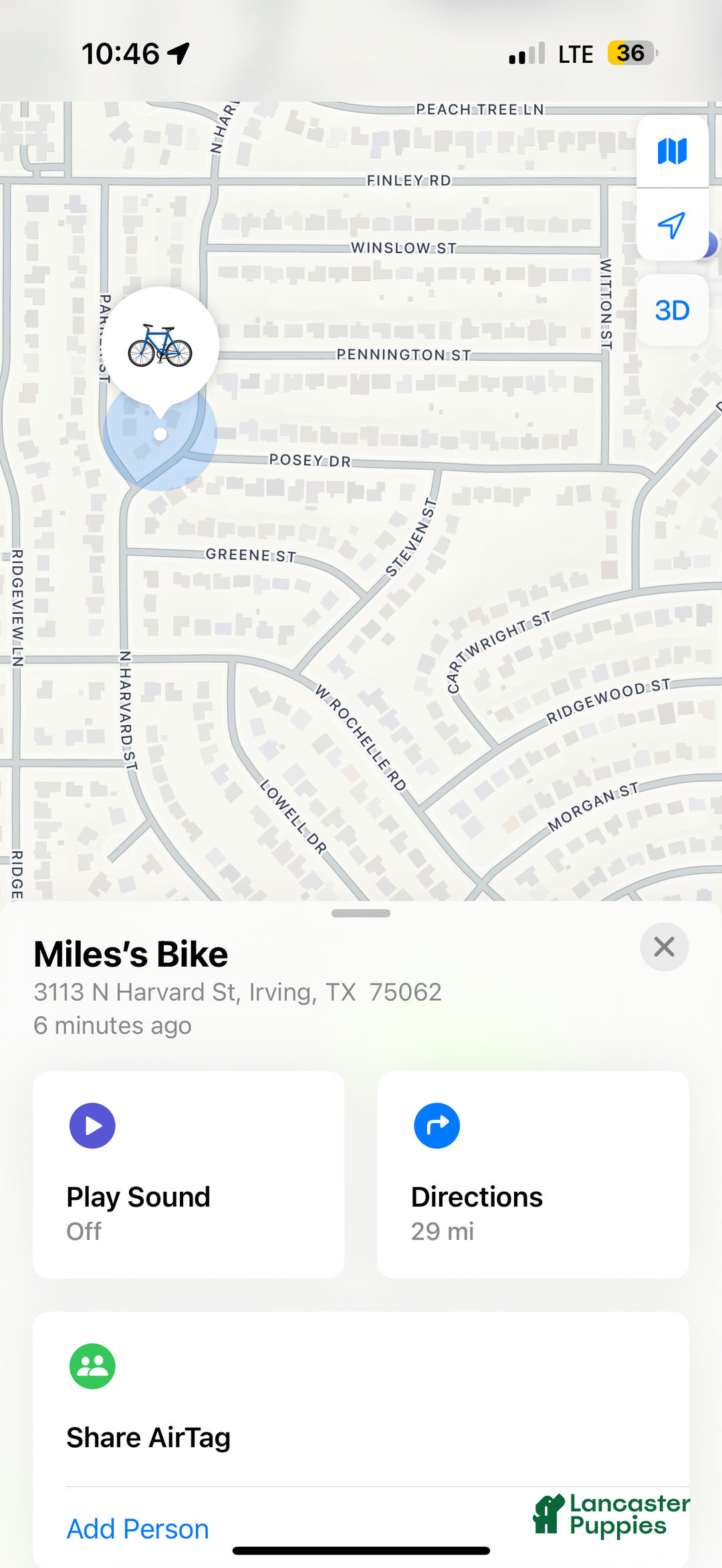
Task: Open the map mode selector icon
Action: click(x=672, y=152)
